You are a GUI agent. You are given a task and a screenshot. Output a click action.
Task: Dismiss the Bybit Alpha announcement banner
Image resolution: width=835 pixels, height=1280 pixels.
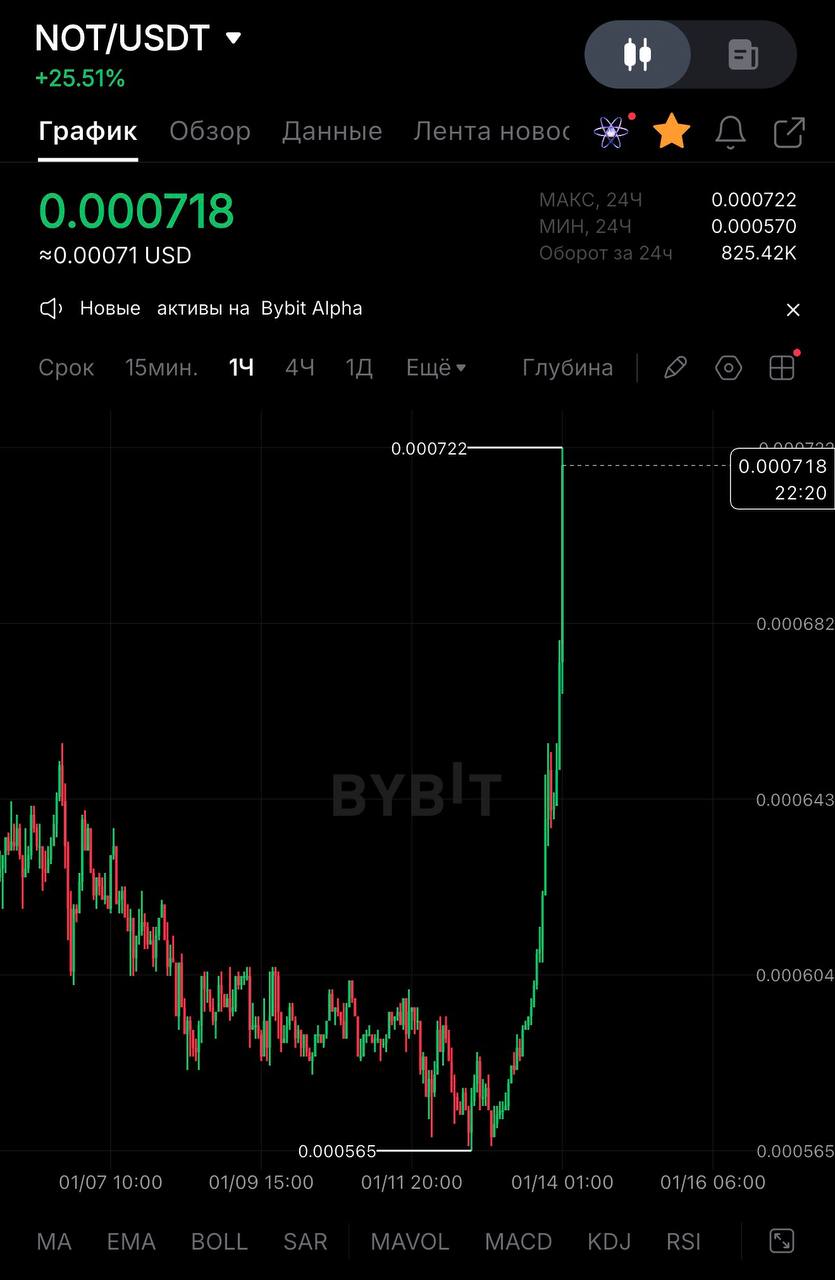click(x=793, y=310)
